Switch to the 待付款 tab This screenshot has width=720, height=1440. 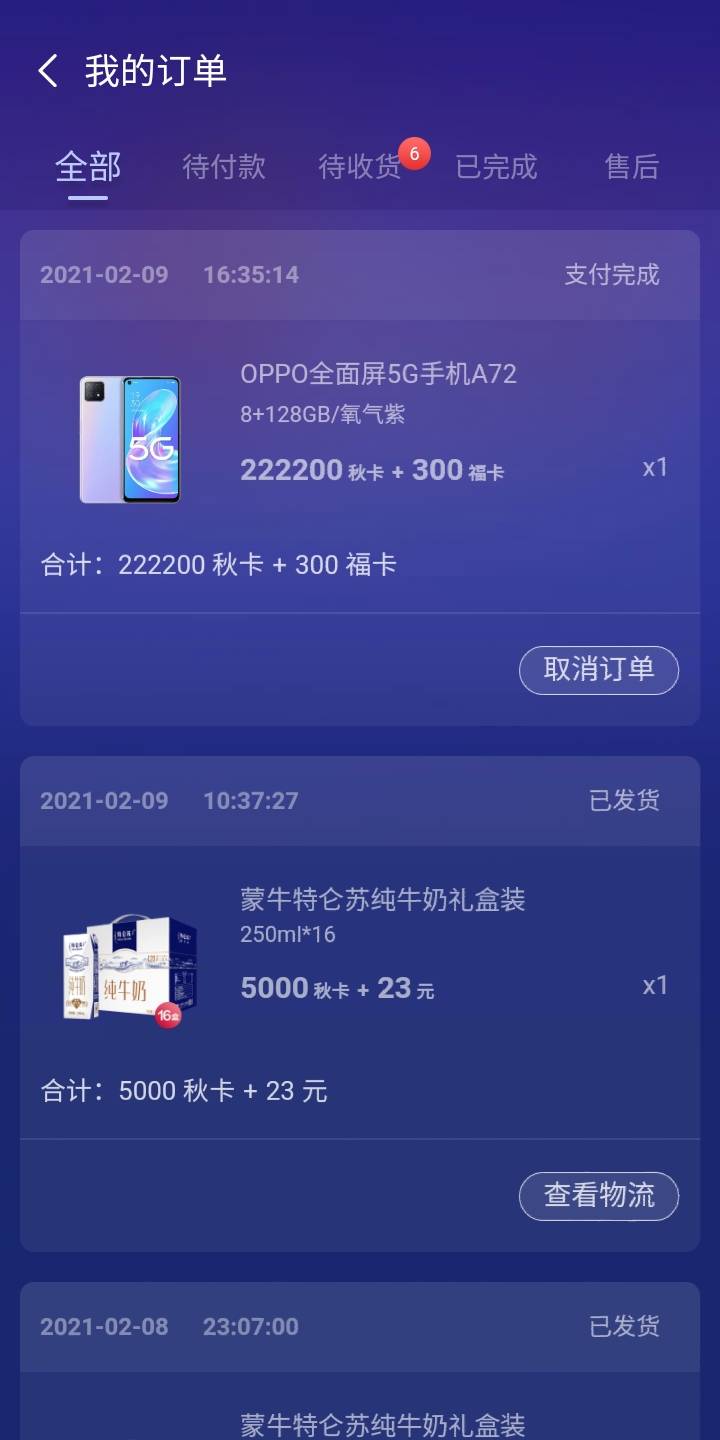[x=224, y=168]
